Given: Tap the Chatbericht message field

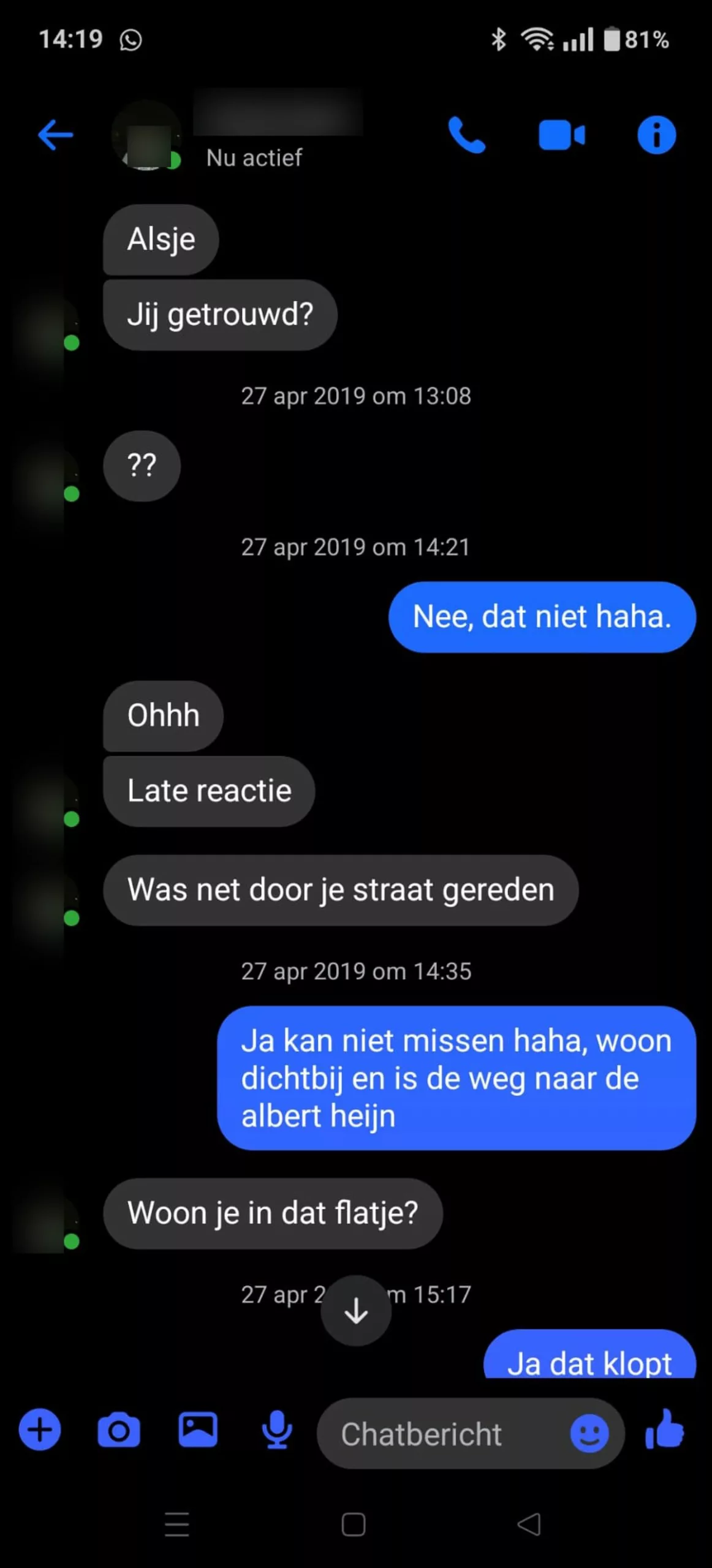Looking at the screenshot, I should (441, 1433).
